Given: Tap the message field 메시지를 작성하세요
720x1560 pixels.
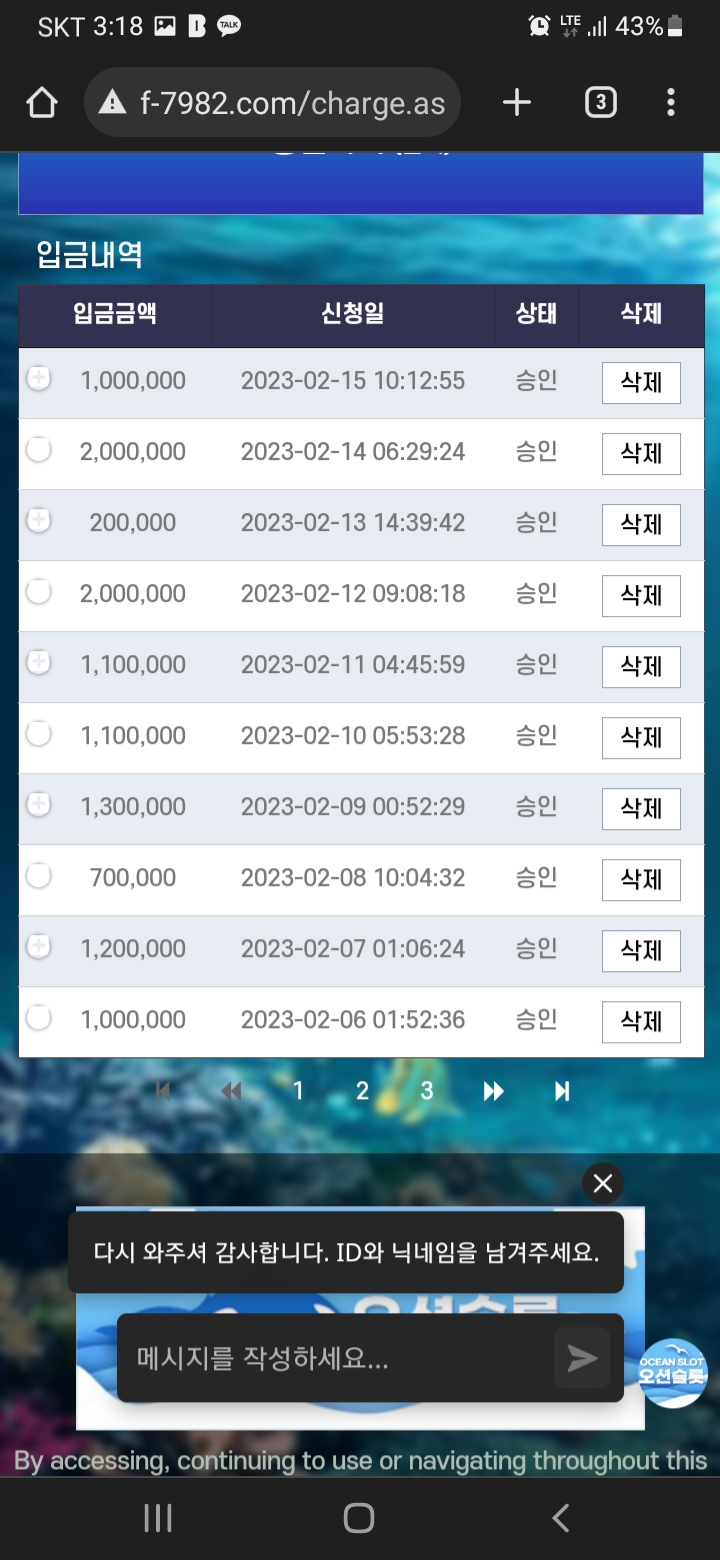Looking at the screenshot, I should point(335,1358).
